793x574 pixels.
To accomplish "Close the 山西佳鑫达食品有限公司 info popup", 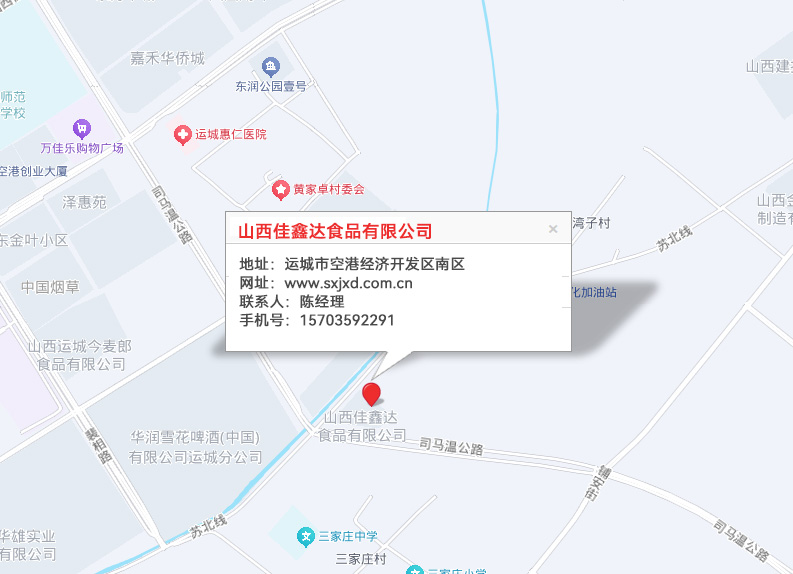I will pos(553,230).
